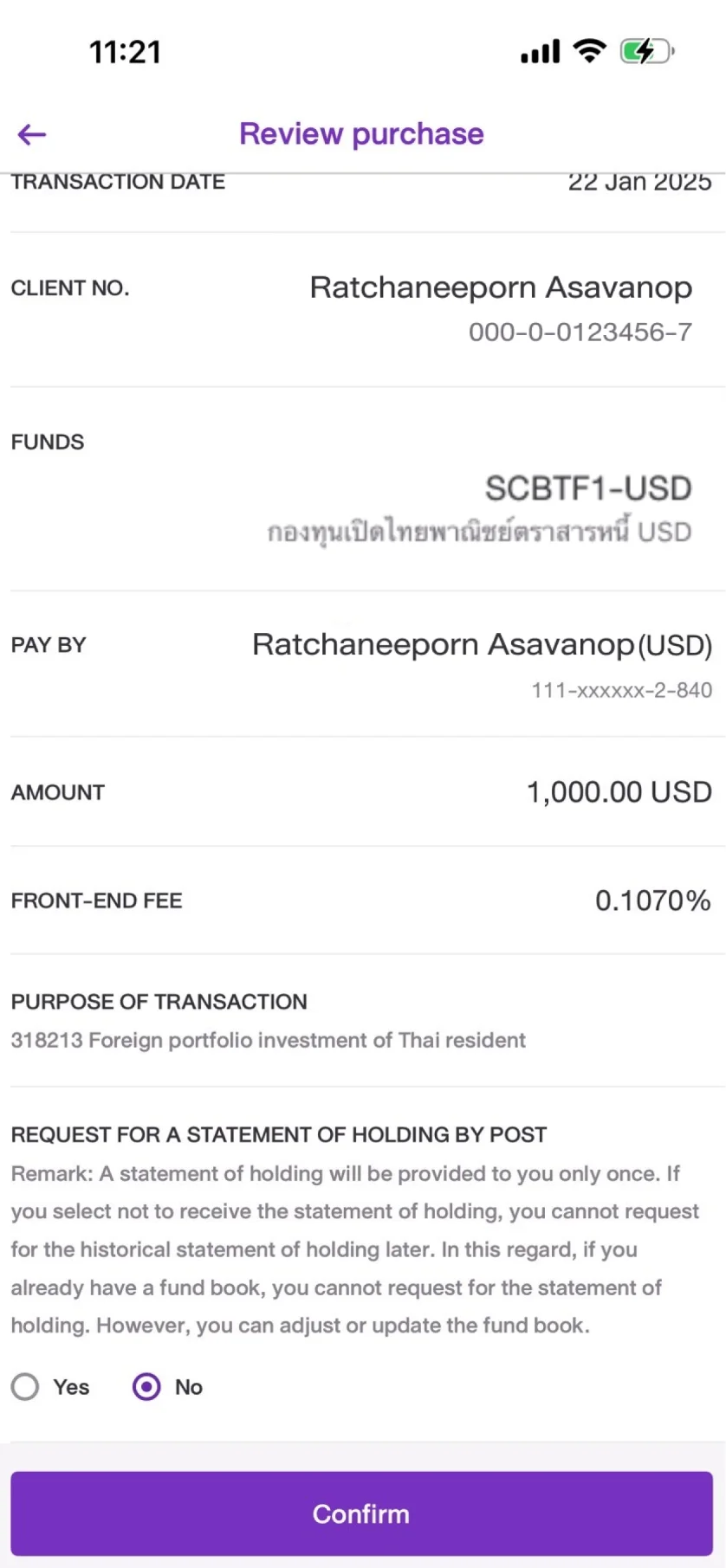Go back using the purple arrow
726x1568 pixels.
[32, 134]
